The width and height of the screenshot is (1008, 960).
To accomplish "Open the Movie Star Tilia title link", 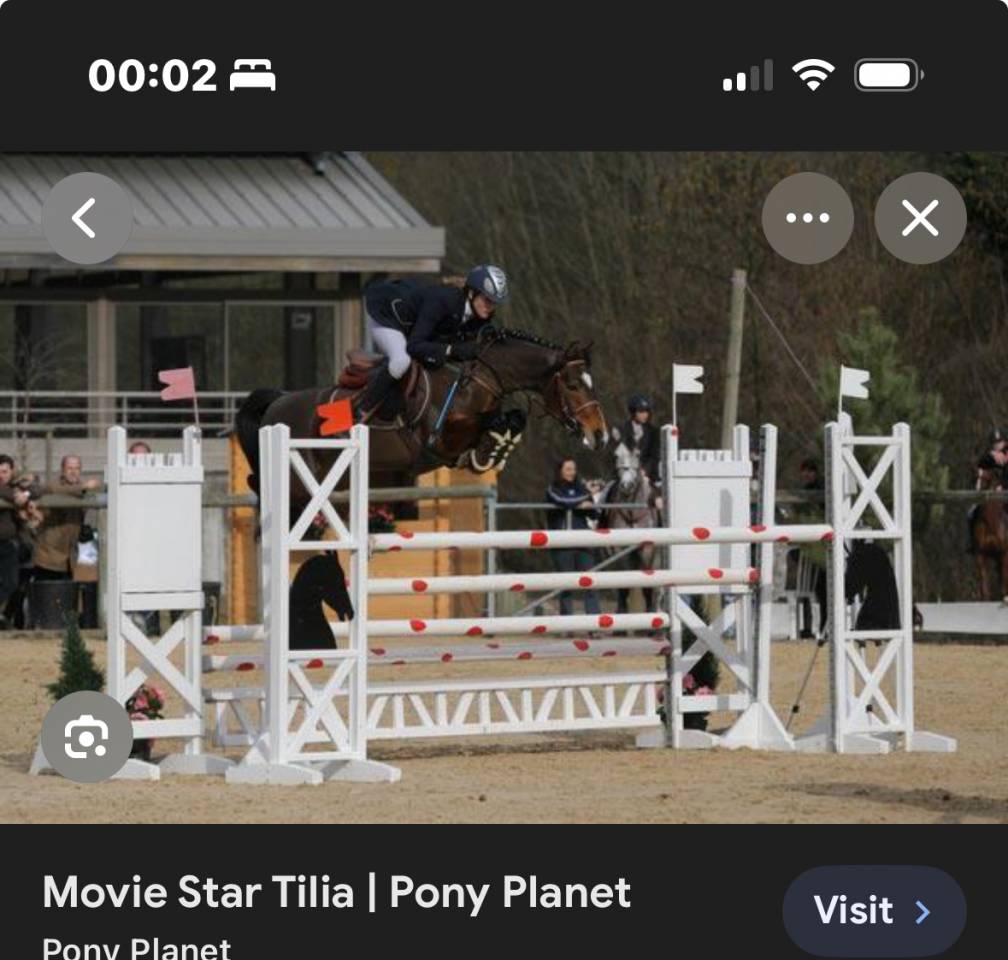I will (337, 892).
